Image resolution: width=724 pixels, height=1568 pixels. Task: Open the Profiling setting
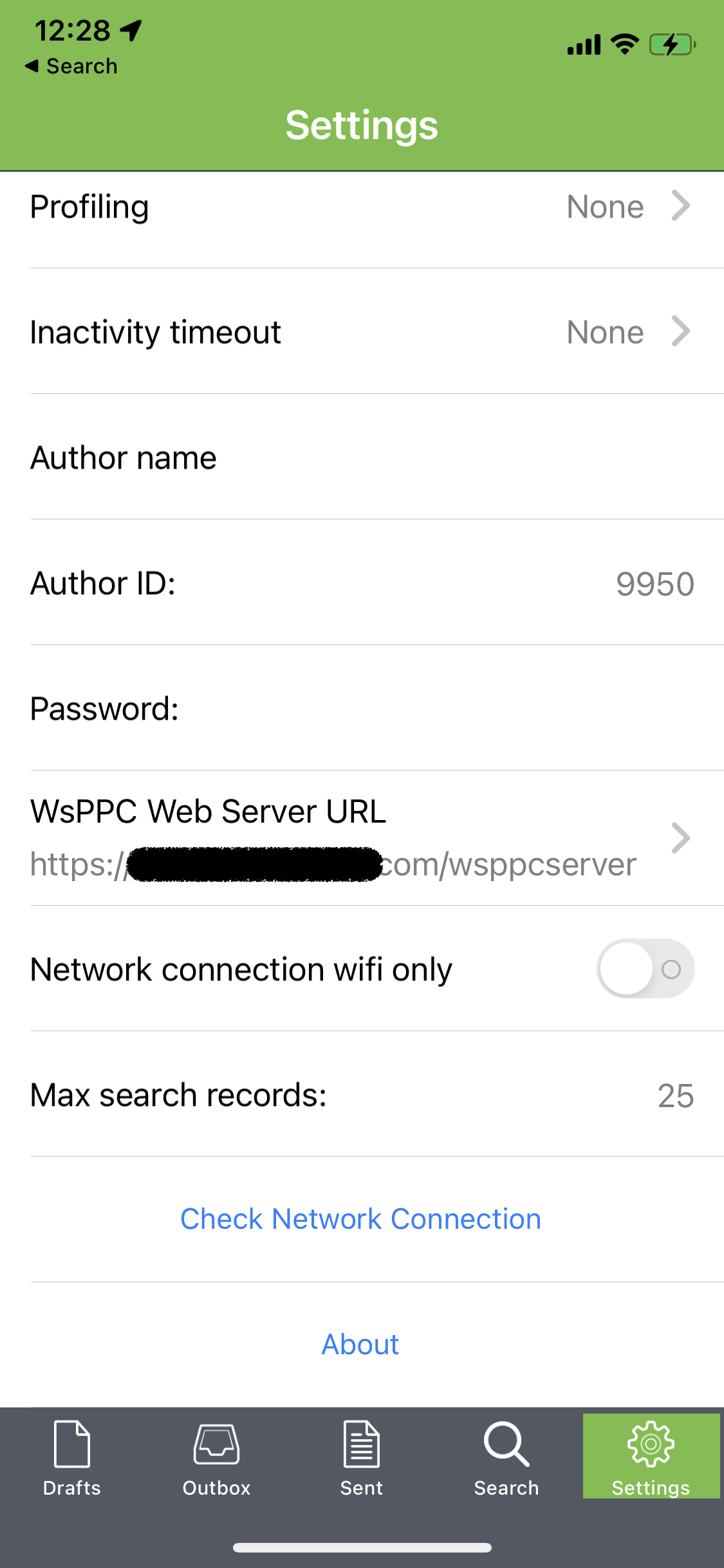[362, 207]
